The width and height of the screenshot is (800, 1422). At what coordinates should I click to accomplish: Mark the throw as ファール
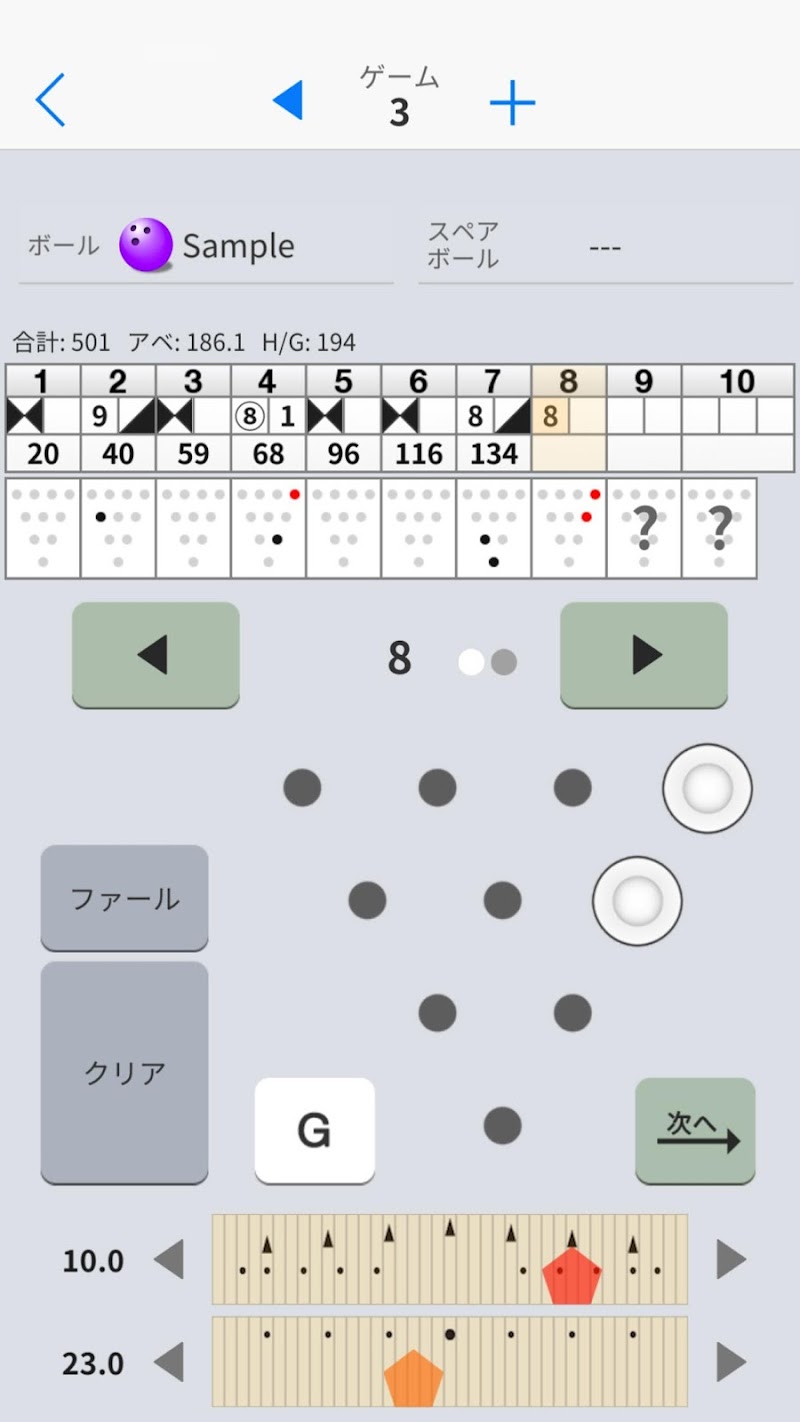(x=124, y=898)
